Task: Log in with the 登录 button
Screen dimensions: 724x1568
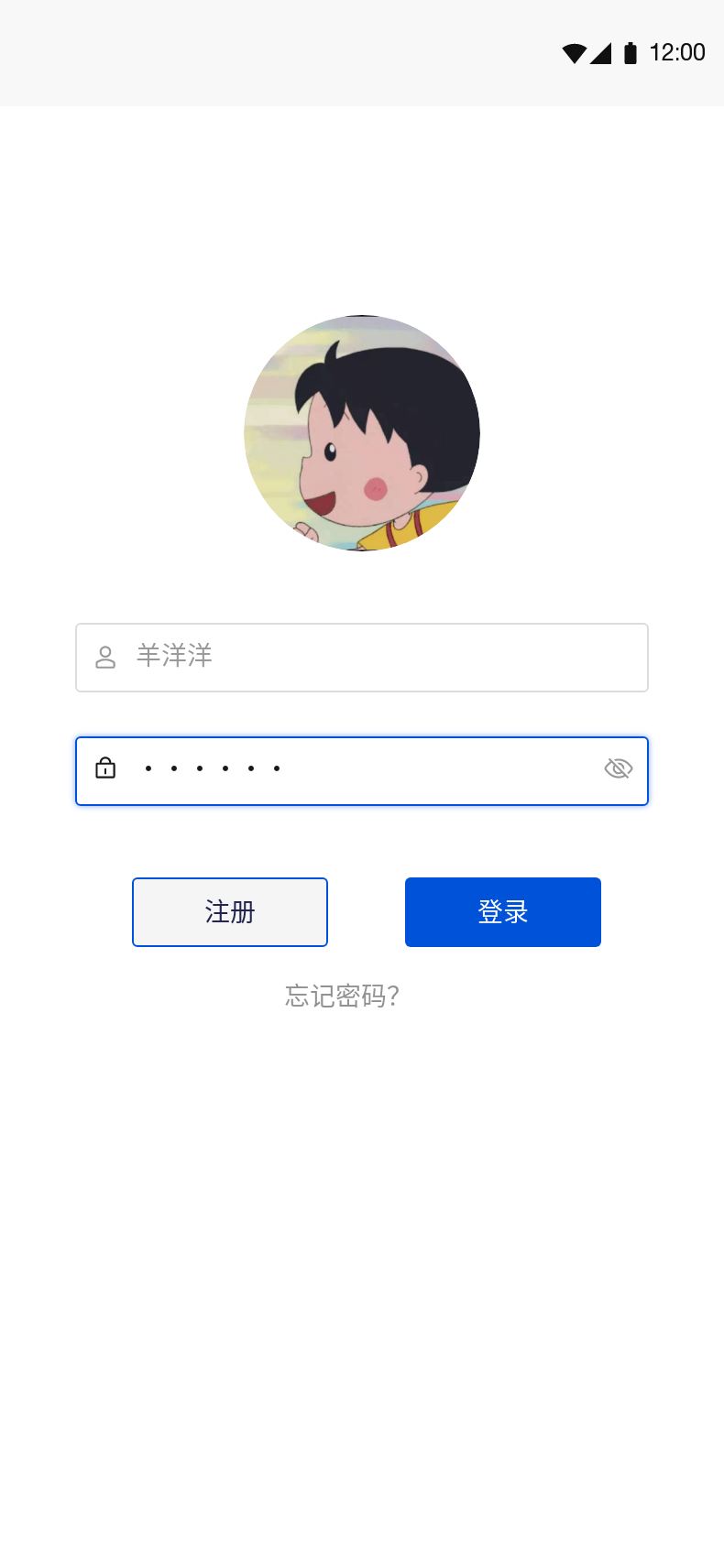Action: coord(503,912)
